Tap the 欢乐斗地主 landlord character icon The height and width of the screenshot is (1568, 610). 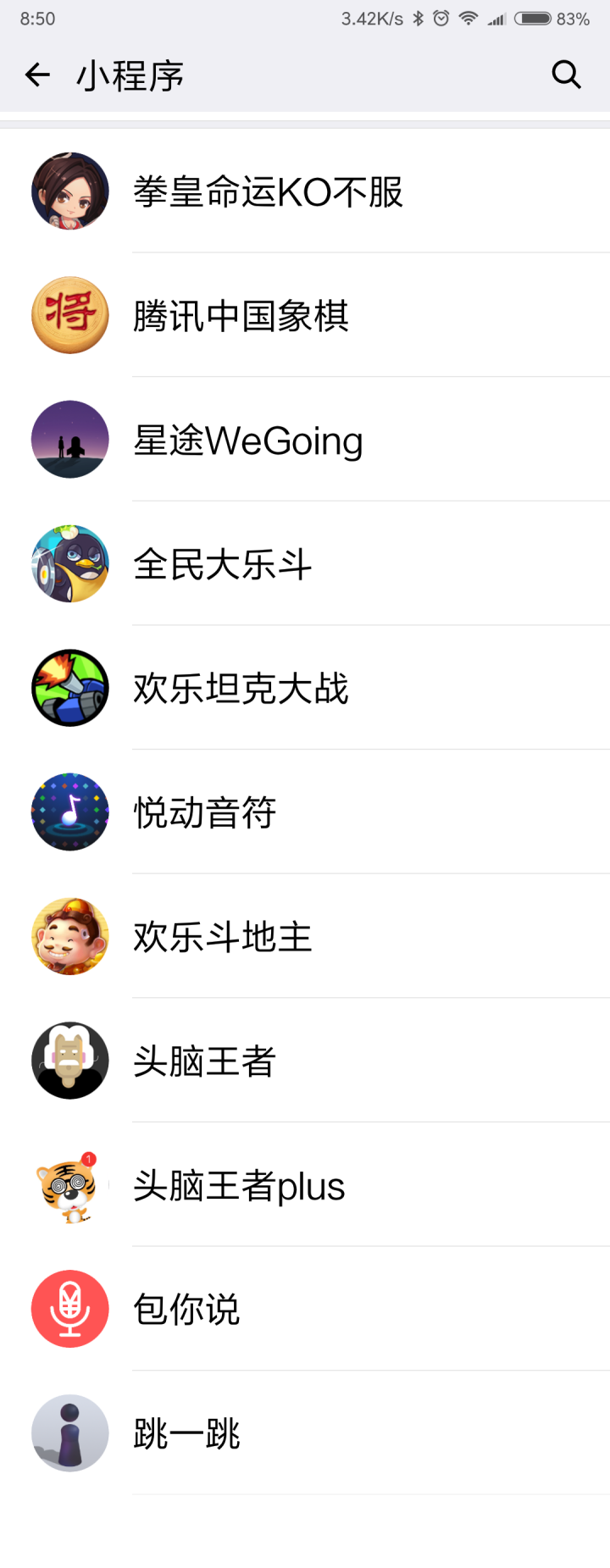point(69,936)
